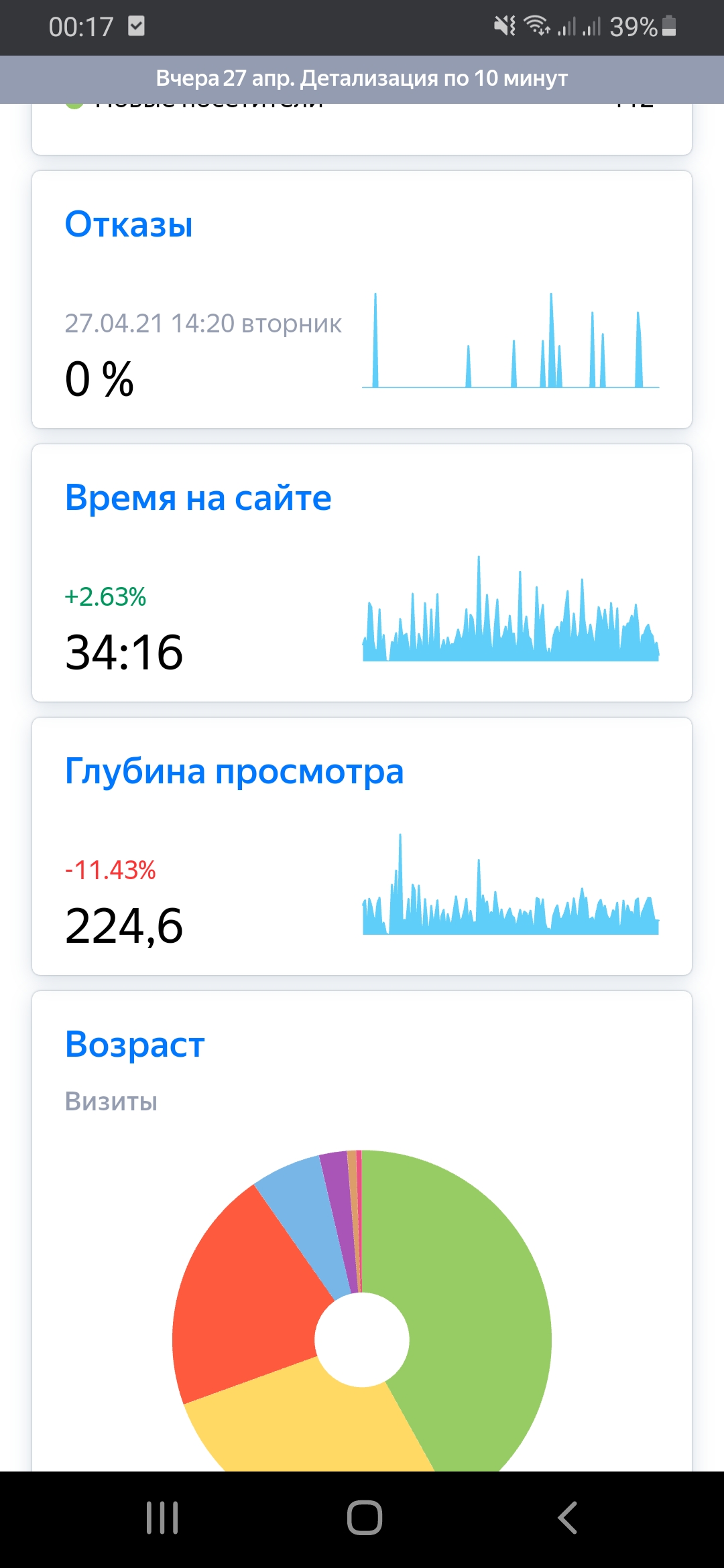The height and width of the screenshot is (1568, 724).
Task: Go to the home screen
Action: point(364,1518)
